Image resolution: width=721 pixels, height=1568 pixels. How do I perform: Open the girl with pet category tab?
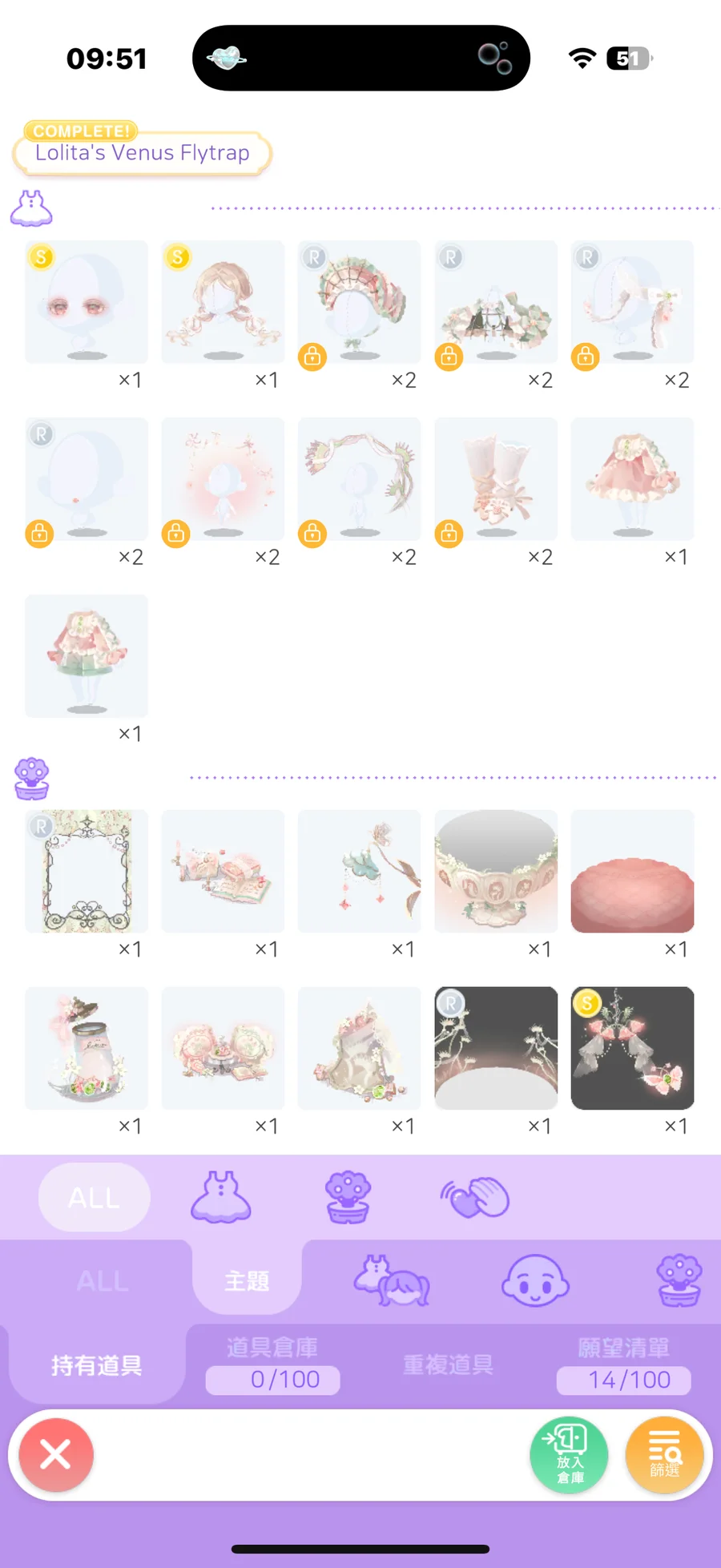(x=392, y=1280)
